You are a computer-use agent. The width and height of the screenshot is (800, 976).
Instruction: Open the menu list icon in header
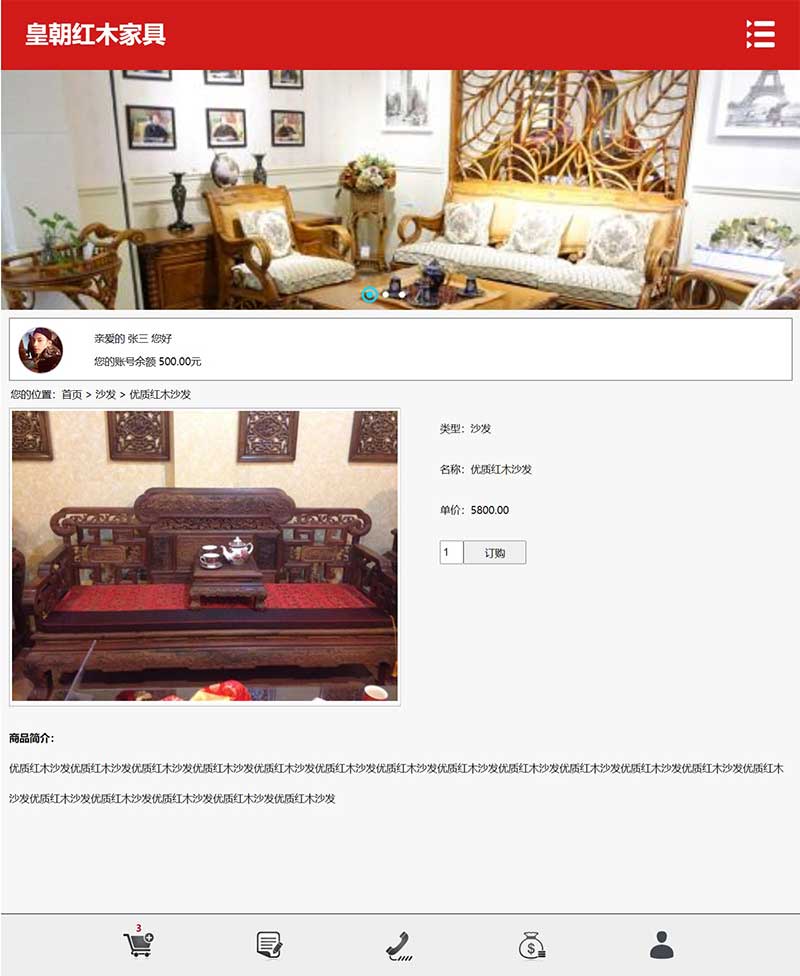[761, 34]
